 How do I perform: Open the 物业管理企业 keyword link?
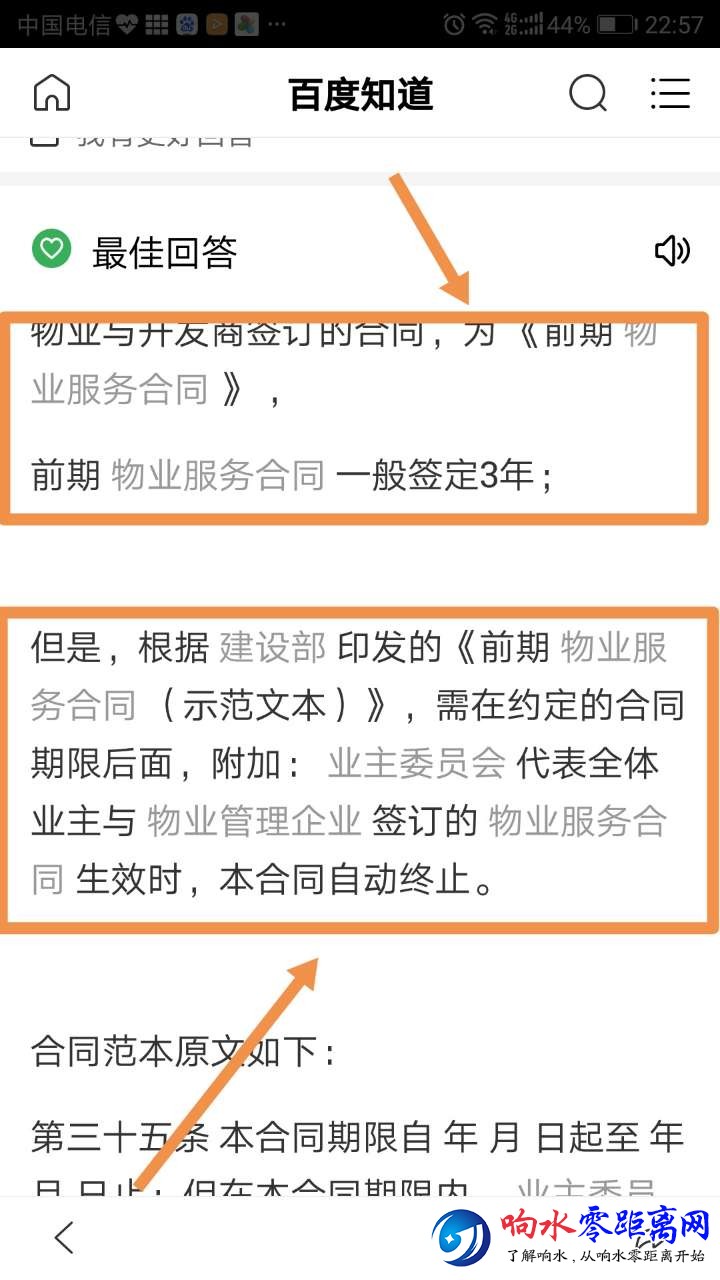click(253, 822)
